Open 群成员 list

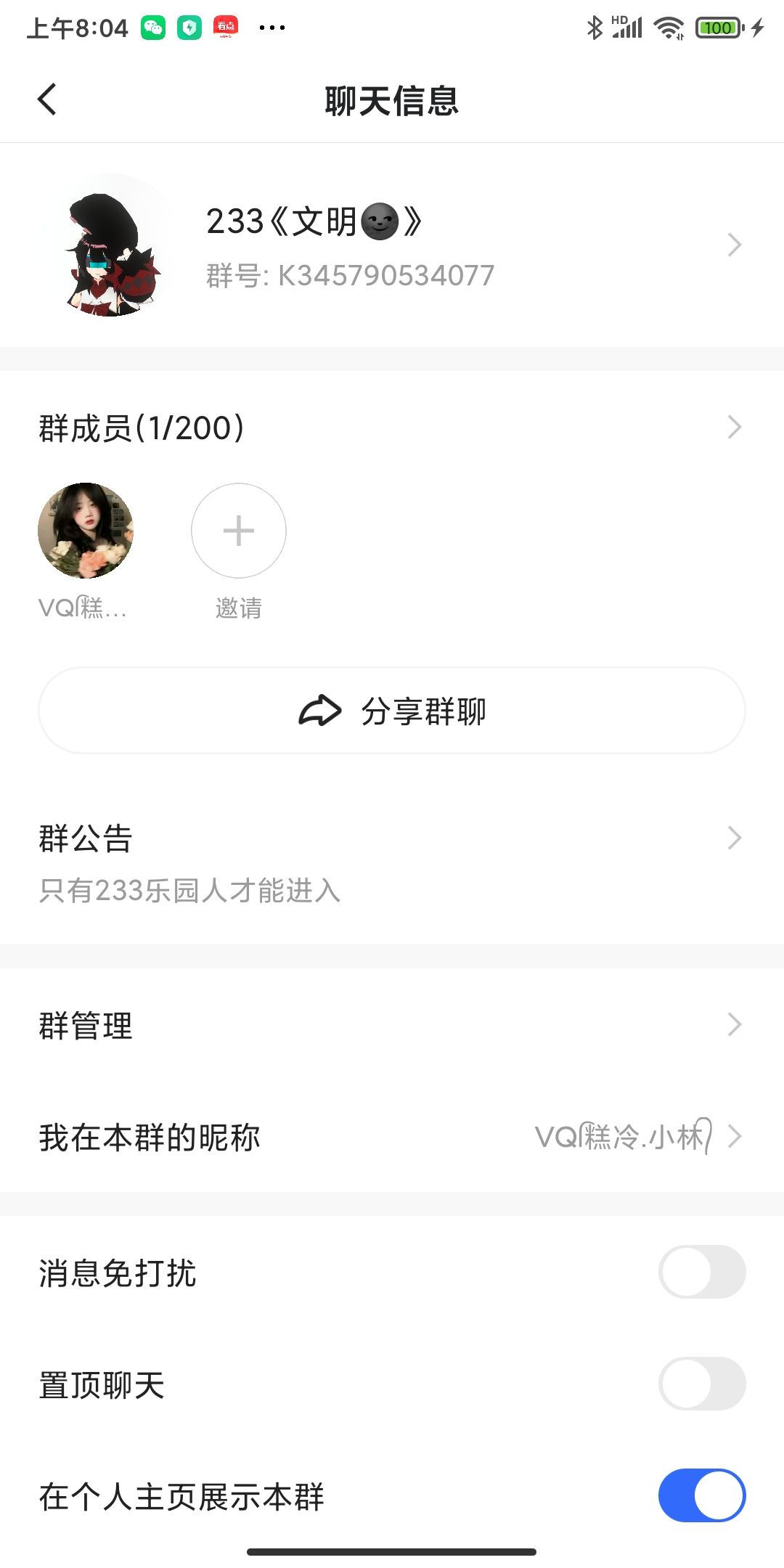point(392,428)
